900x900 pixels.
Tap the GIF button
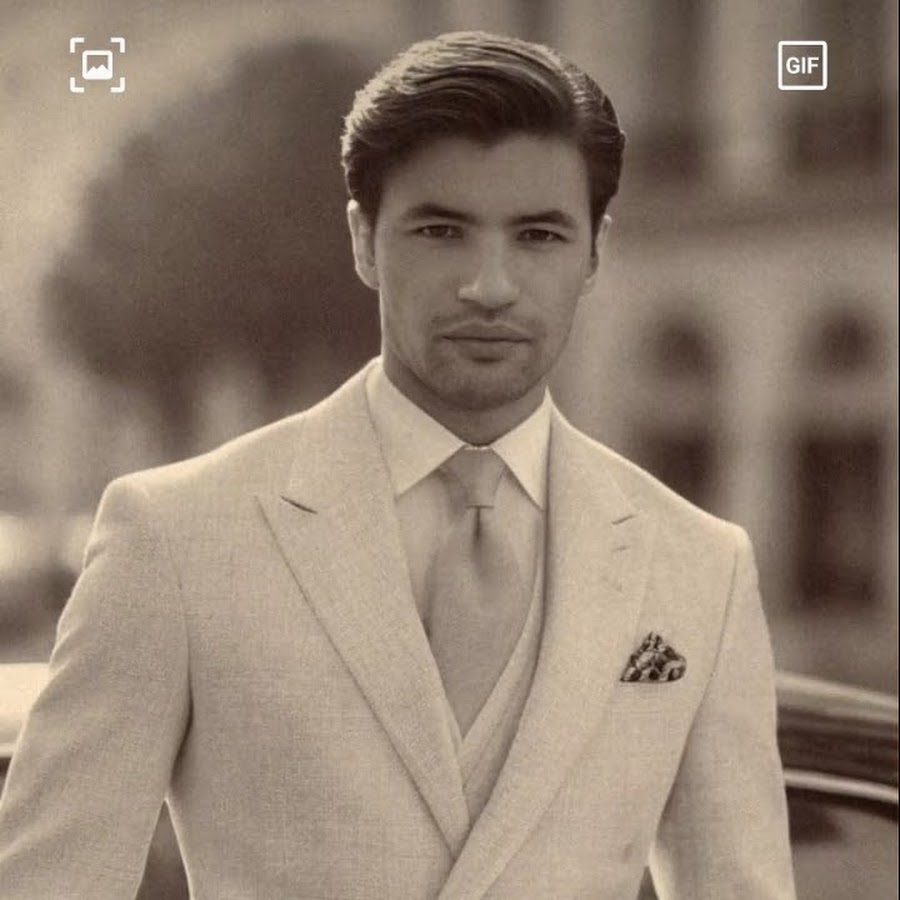pyautogui.click(x=802, y=66)
